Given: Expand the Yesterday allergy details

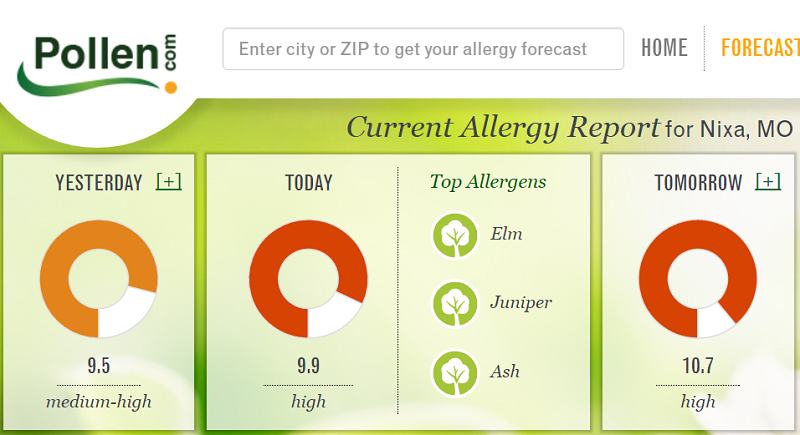Looking at the screenshot, I should click(x=169, y=182).
